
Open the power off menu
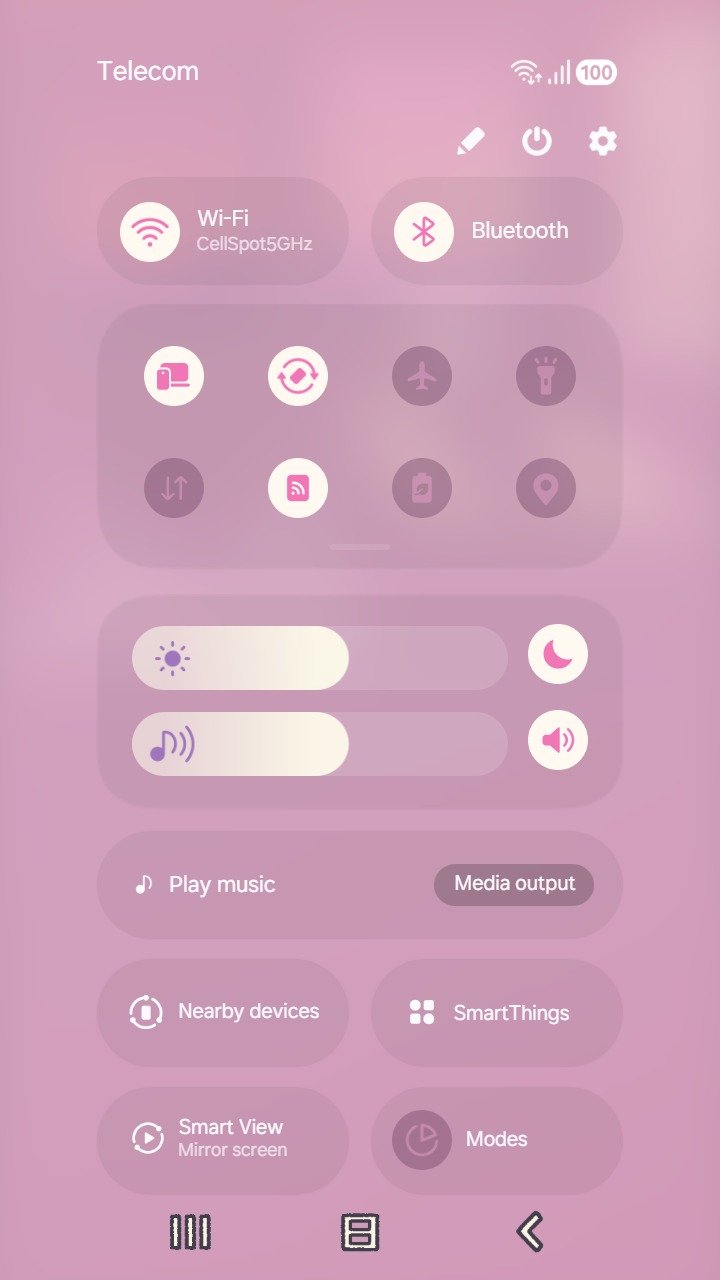(x=537, y=142)
